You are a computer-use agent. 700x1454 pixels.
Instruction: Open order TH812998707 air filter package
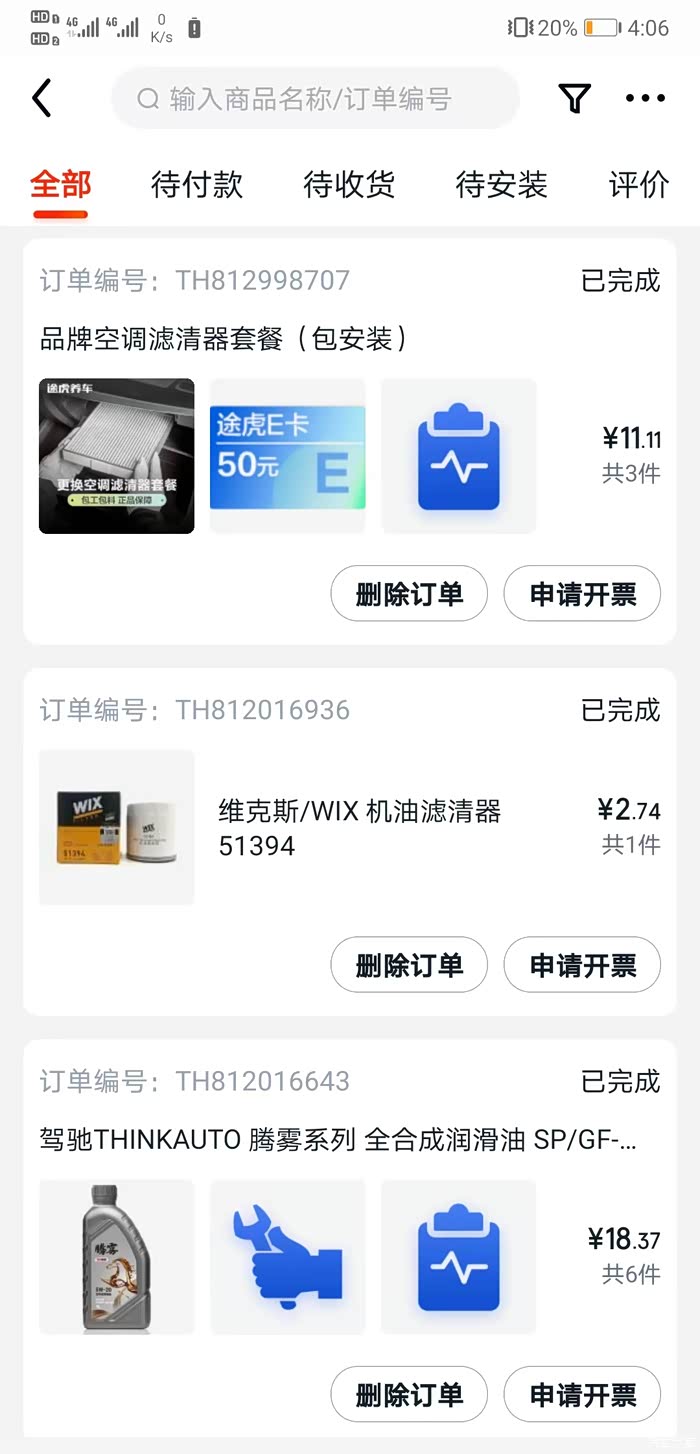point(225,340)
